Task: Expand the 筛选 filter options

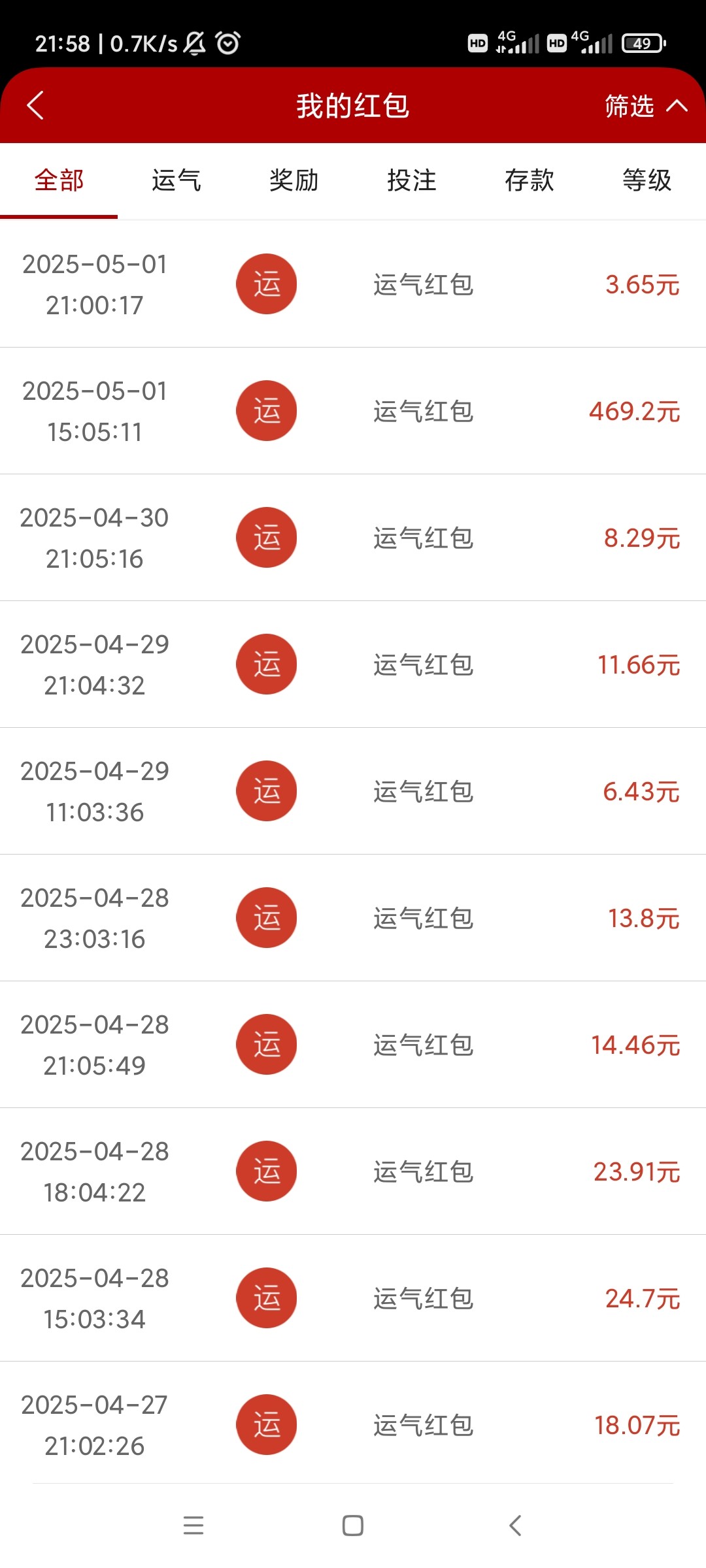Action: tap(645, 106)
